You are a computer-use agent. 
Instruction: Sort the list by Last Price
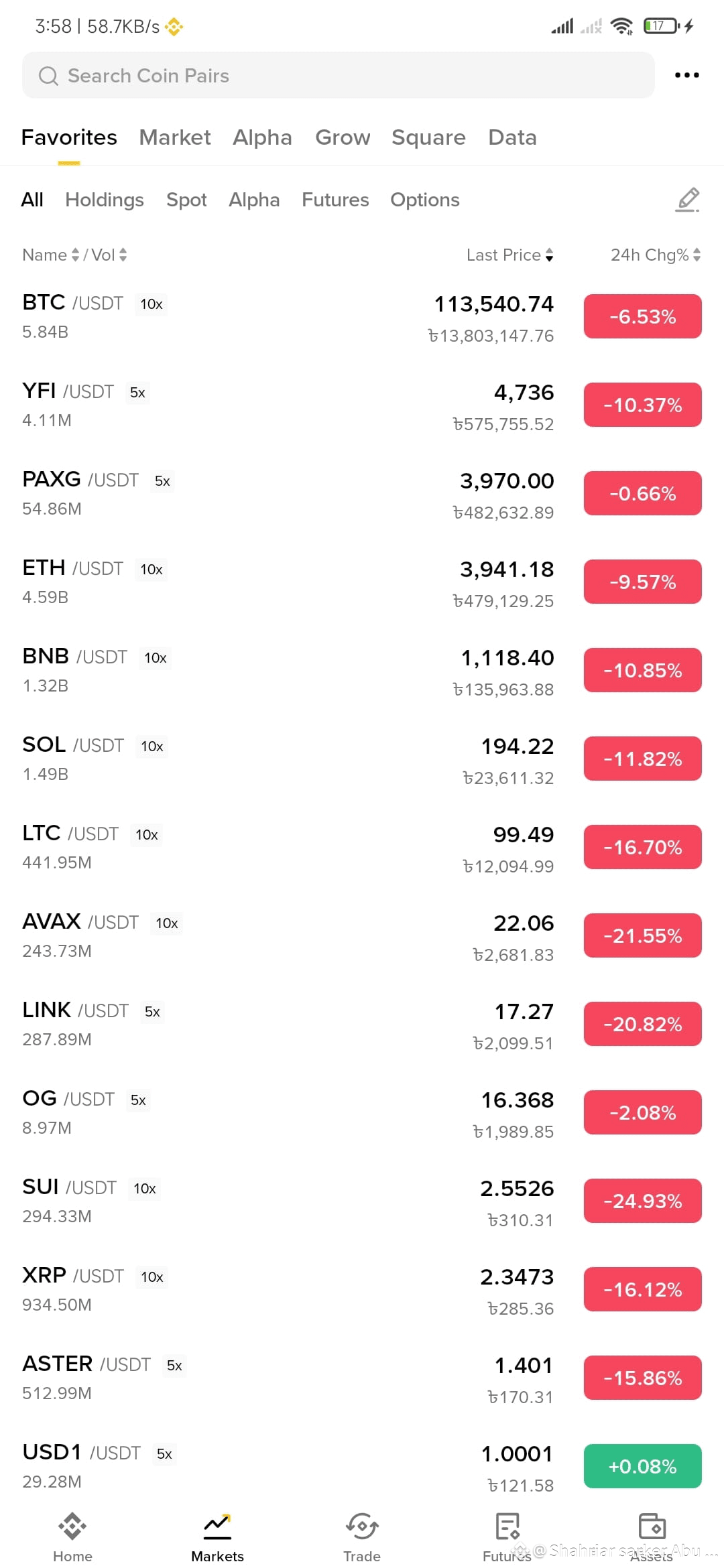(510, 255)
